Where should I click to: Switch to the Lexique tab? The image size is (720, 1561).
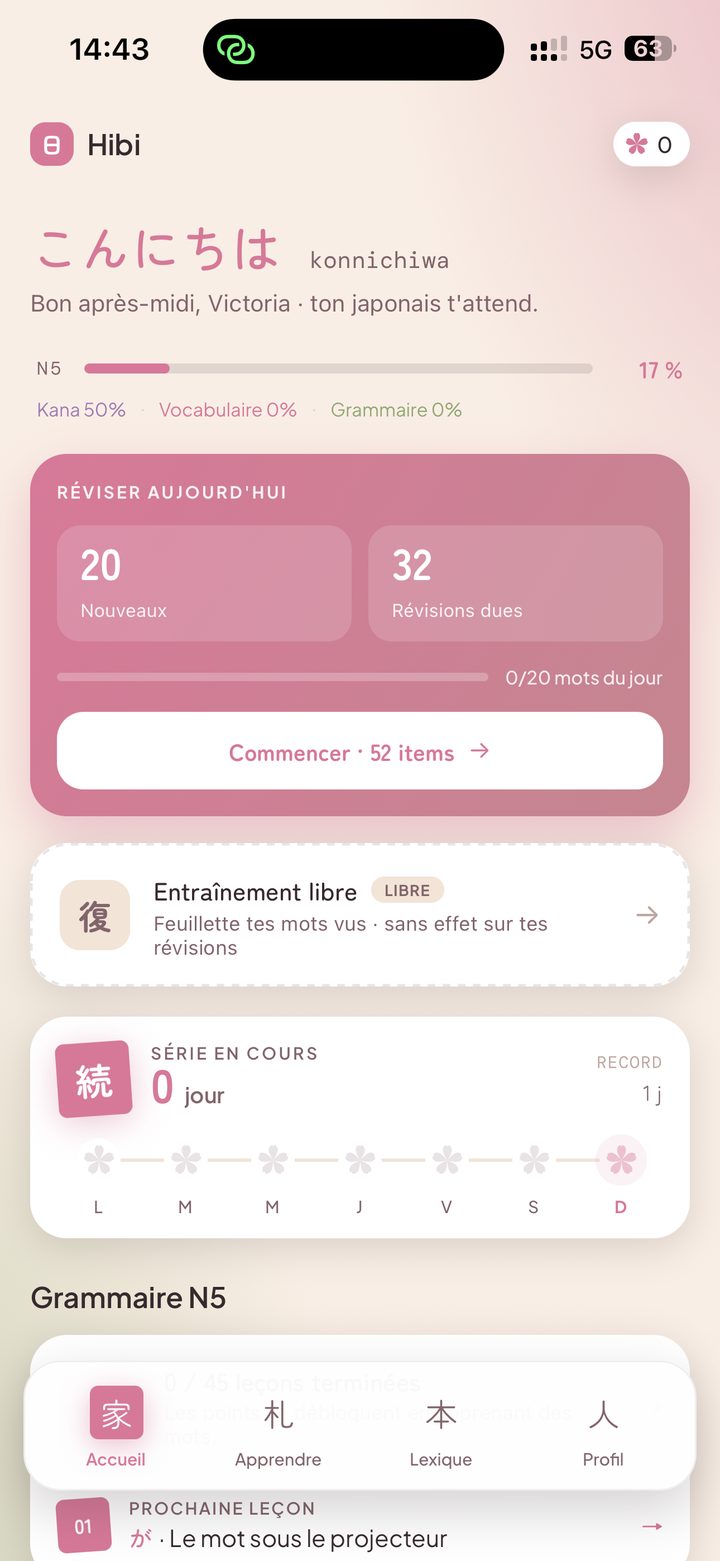click(441, 1427)
